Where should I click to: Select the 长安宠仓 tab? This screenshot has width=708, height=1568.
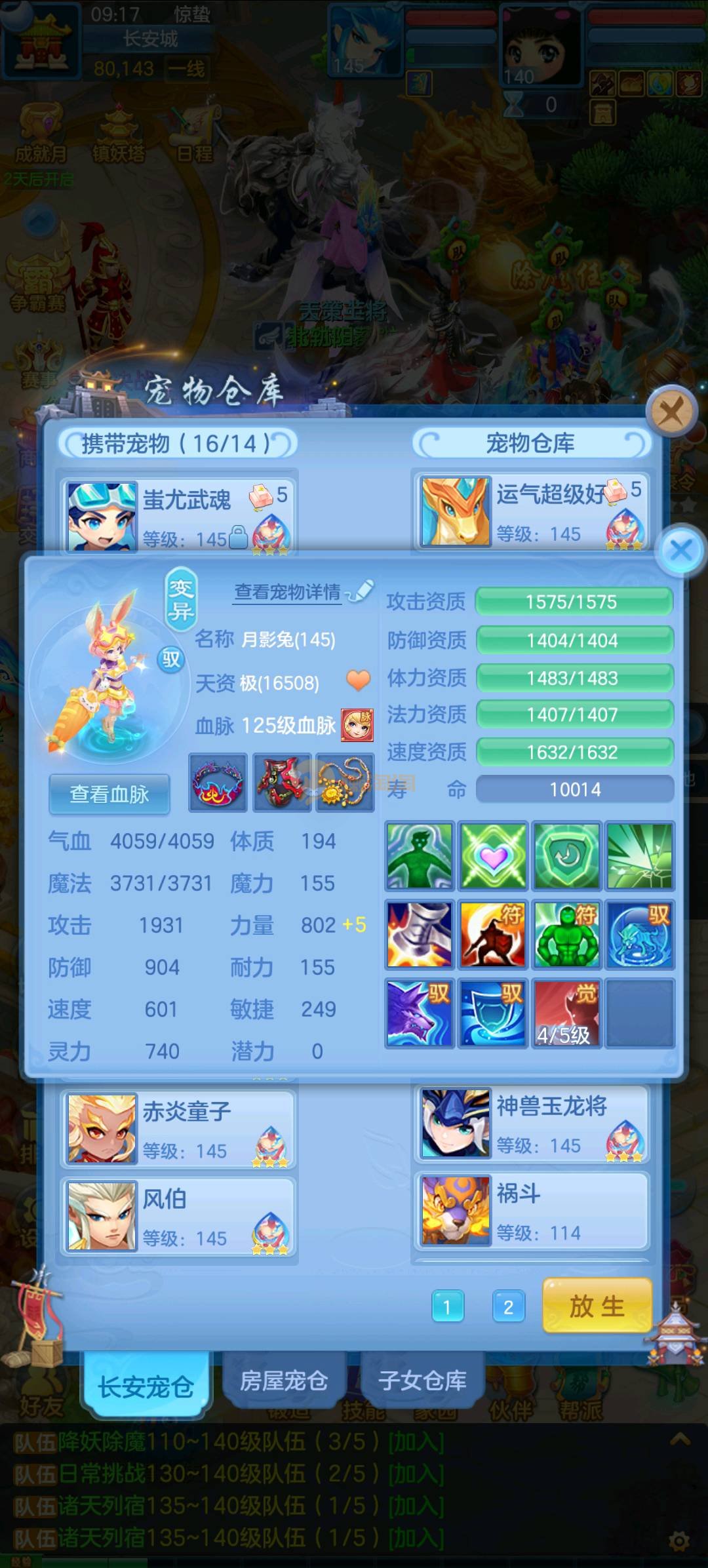[x=146, y=1386]
